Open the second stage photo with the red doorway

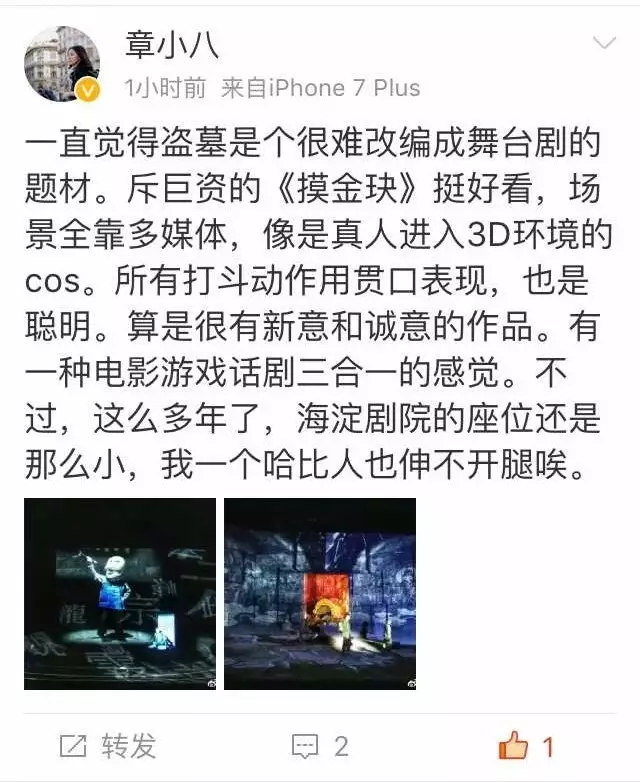319,594
